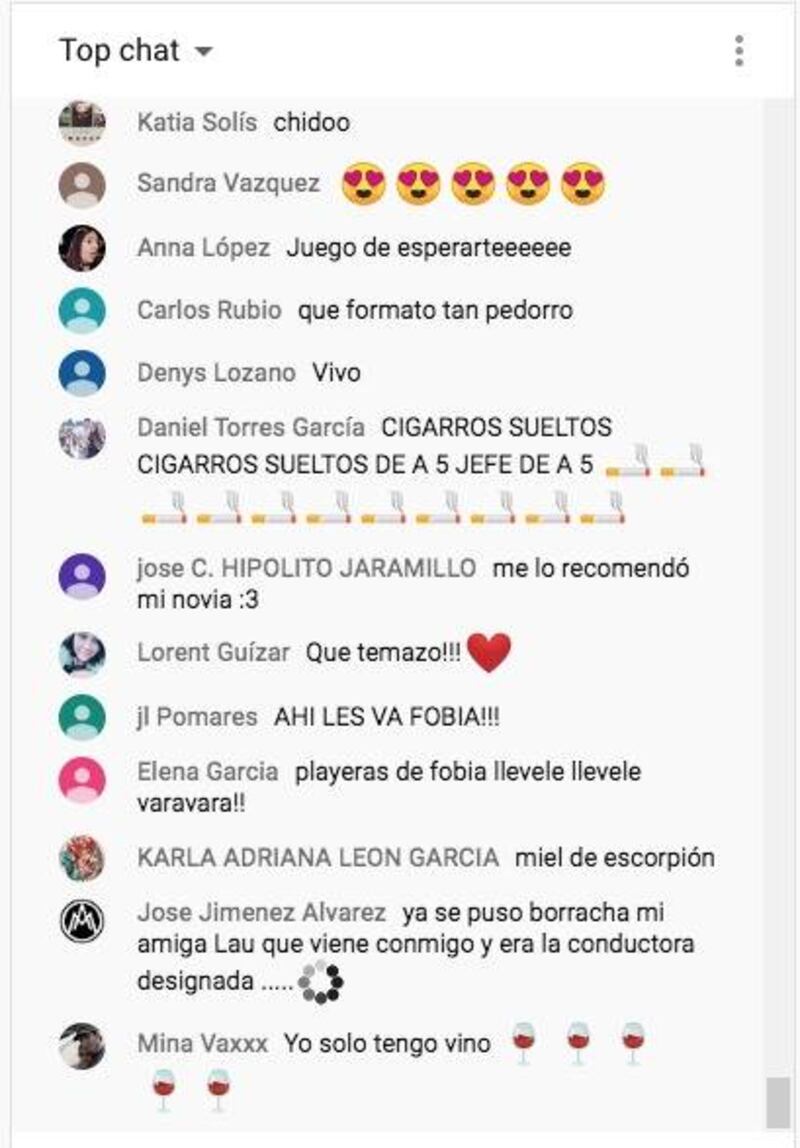Tap Katia Solís's chidoo message
This screenshot has width=800, height=1148.
click(311, 123)
